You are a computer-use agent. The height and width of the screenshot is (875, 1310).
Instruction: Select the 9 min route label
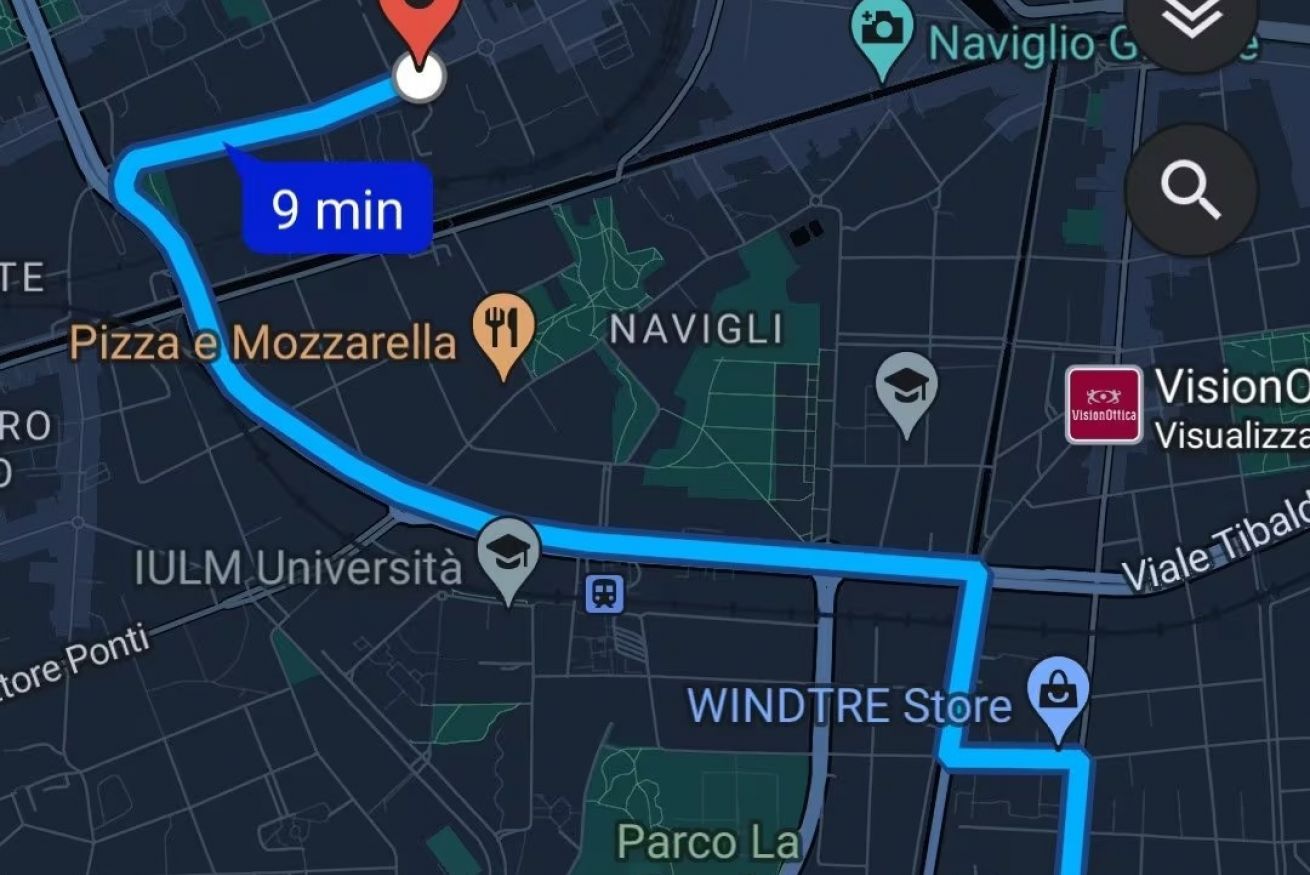pyautogui.click(x=338, y=208)
